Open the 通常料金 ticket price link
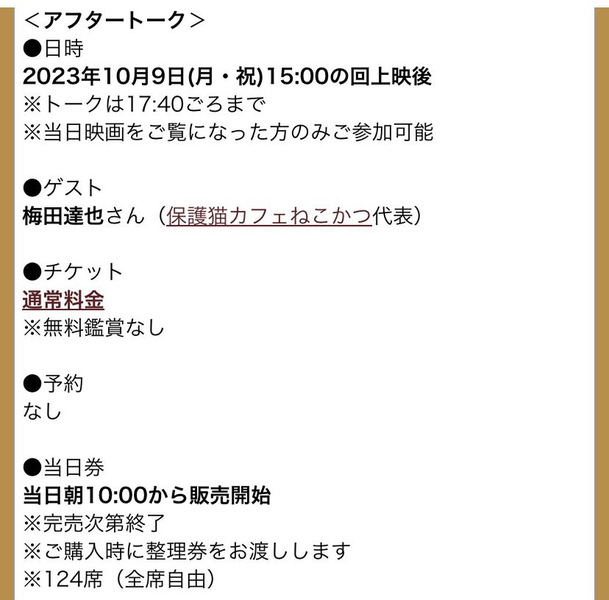 coord(63,300)
